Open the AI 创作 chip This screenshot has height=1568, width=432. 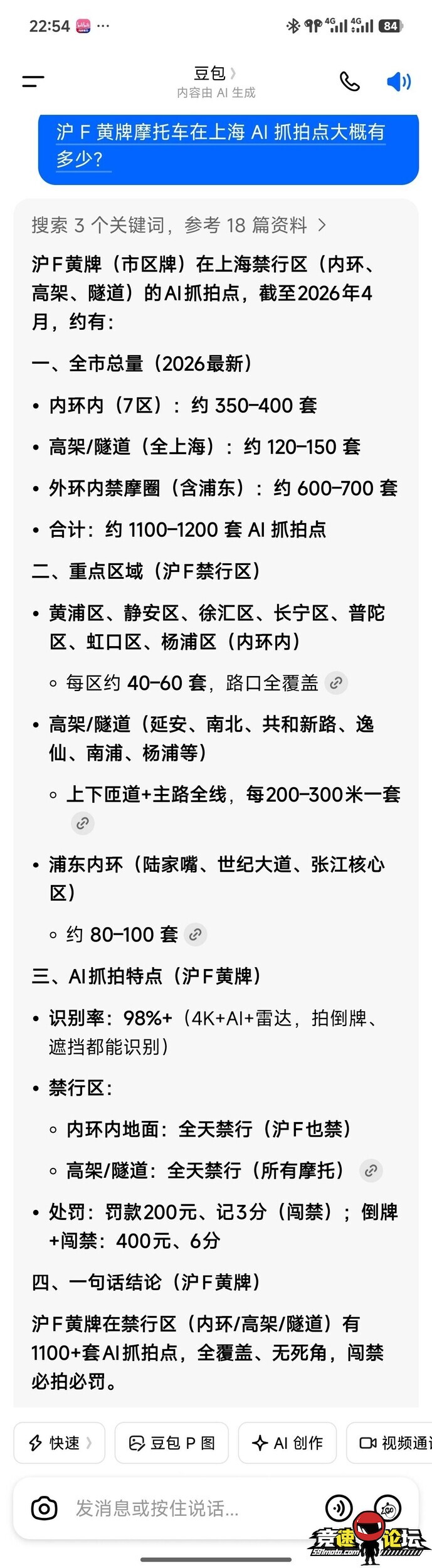tap(287, 1443)
